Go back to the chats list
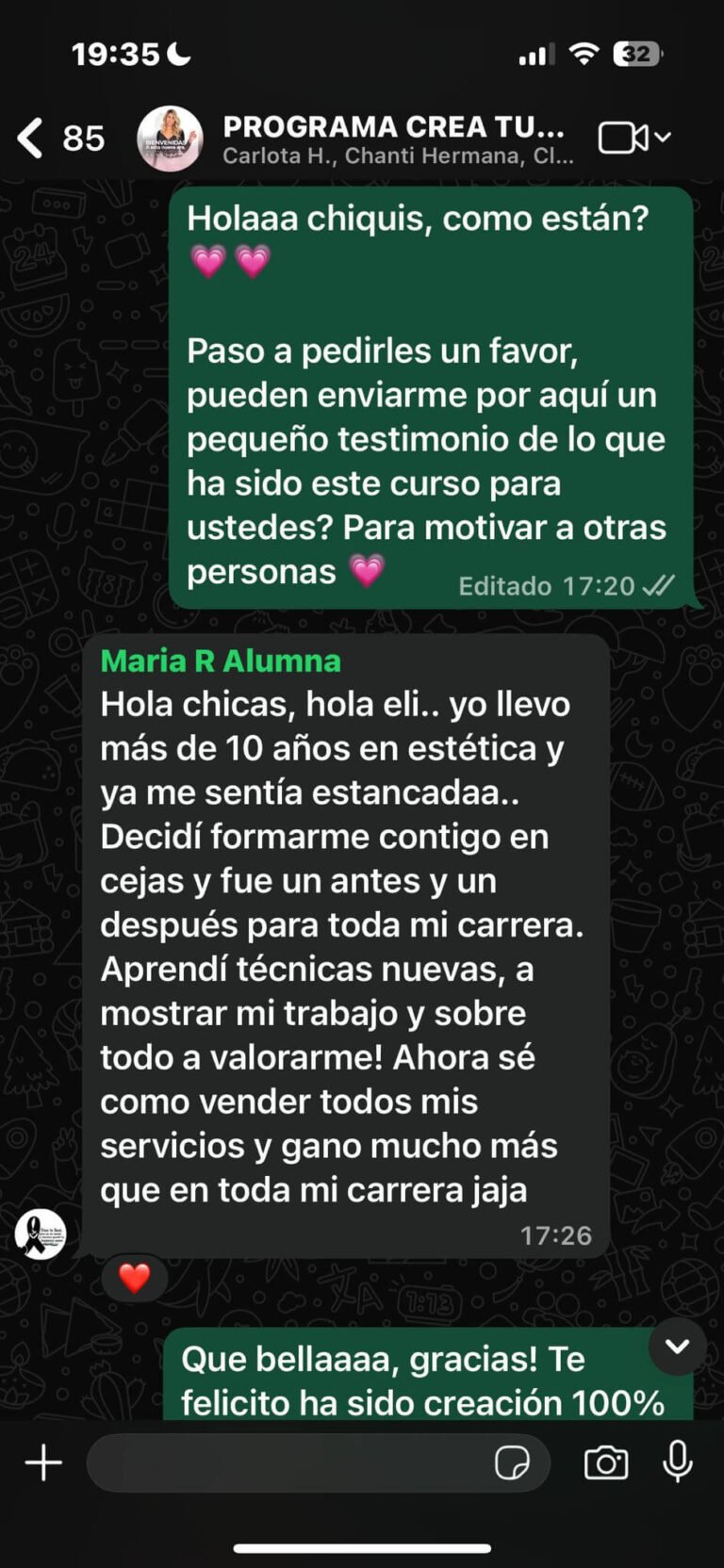 click(32, 139)
